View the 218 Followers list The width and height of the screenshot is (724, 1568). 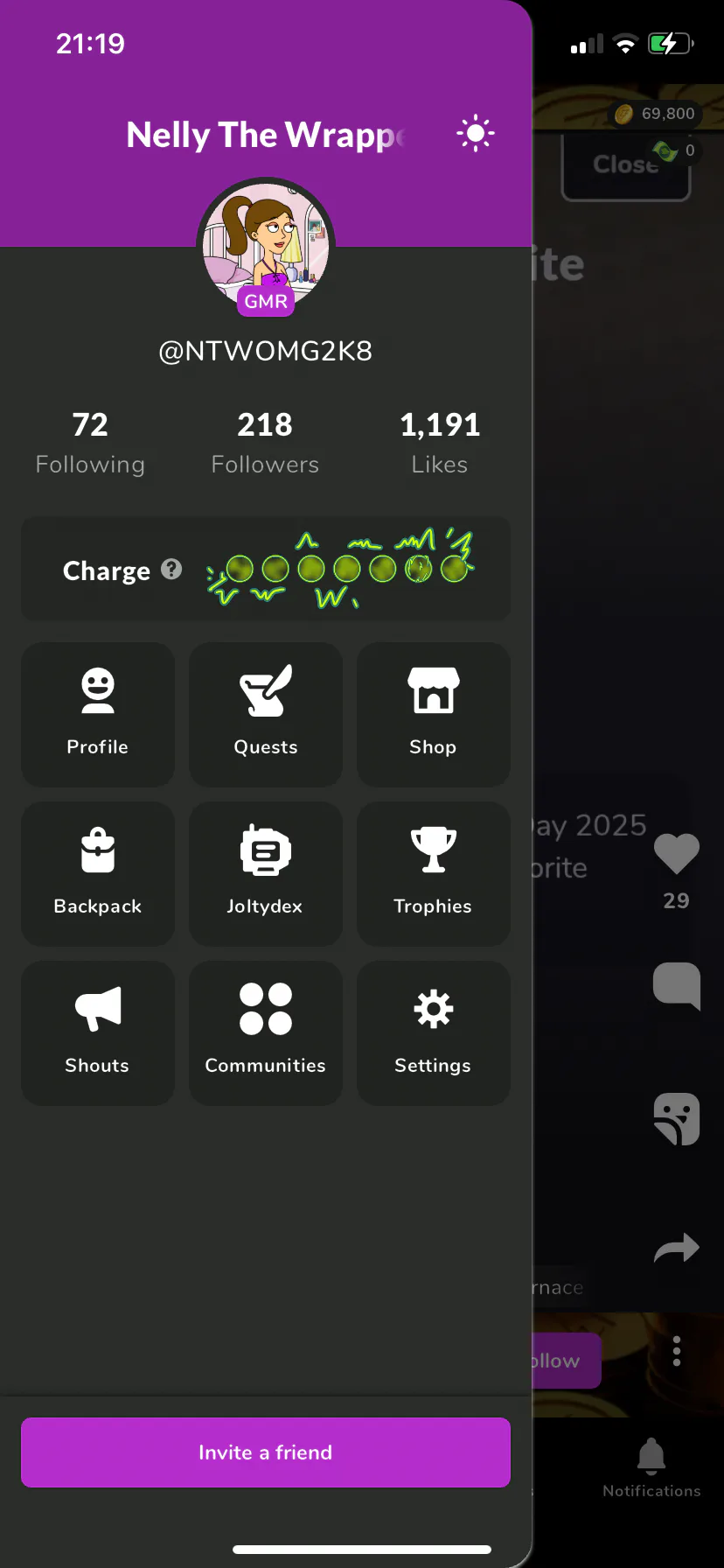[265, 444]
